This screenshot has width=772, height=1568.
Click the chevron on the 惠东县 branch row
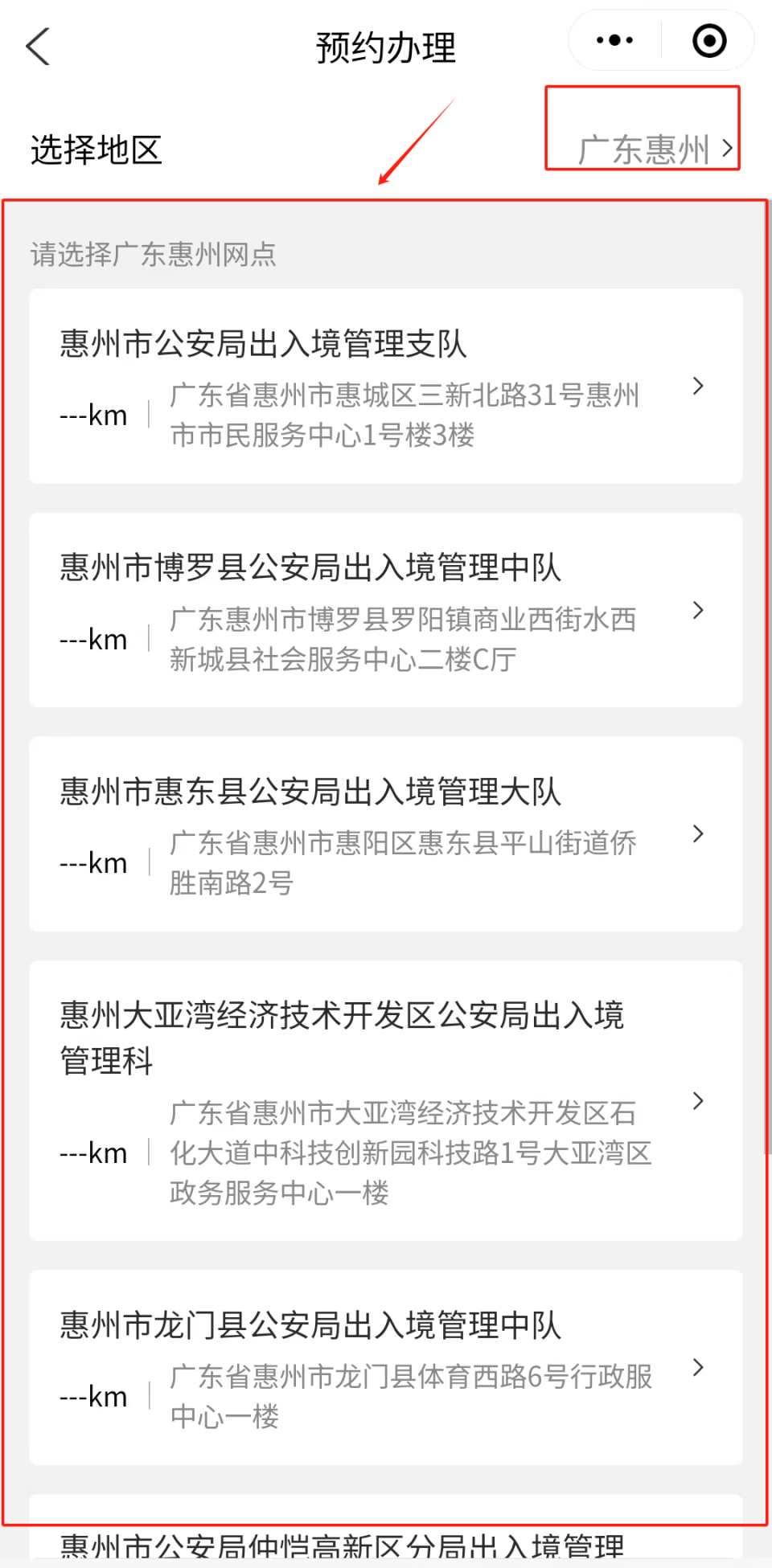pyautogui.click(x=698, y=834)
